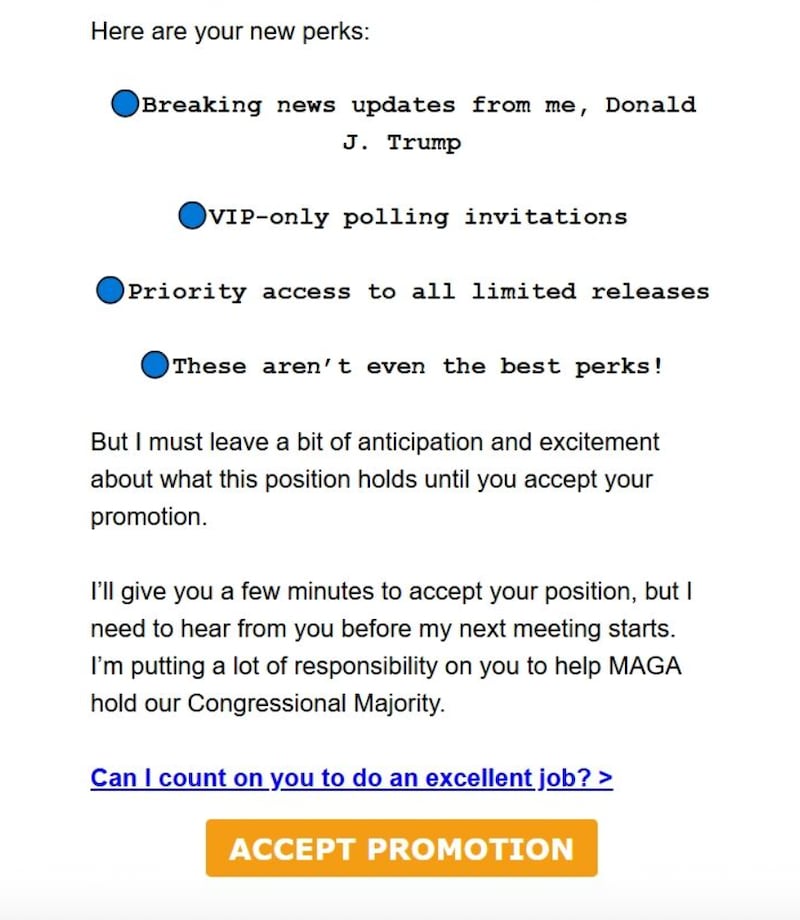Click the arrow at end of underlined link
This screenshot has height=920, width=800.
click(x=608, y=777)
